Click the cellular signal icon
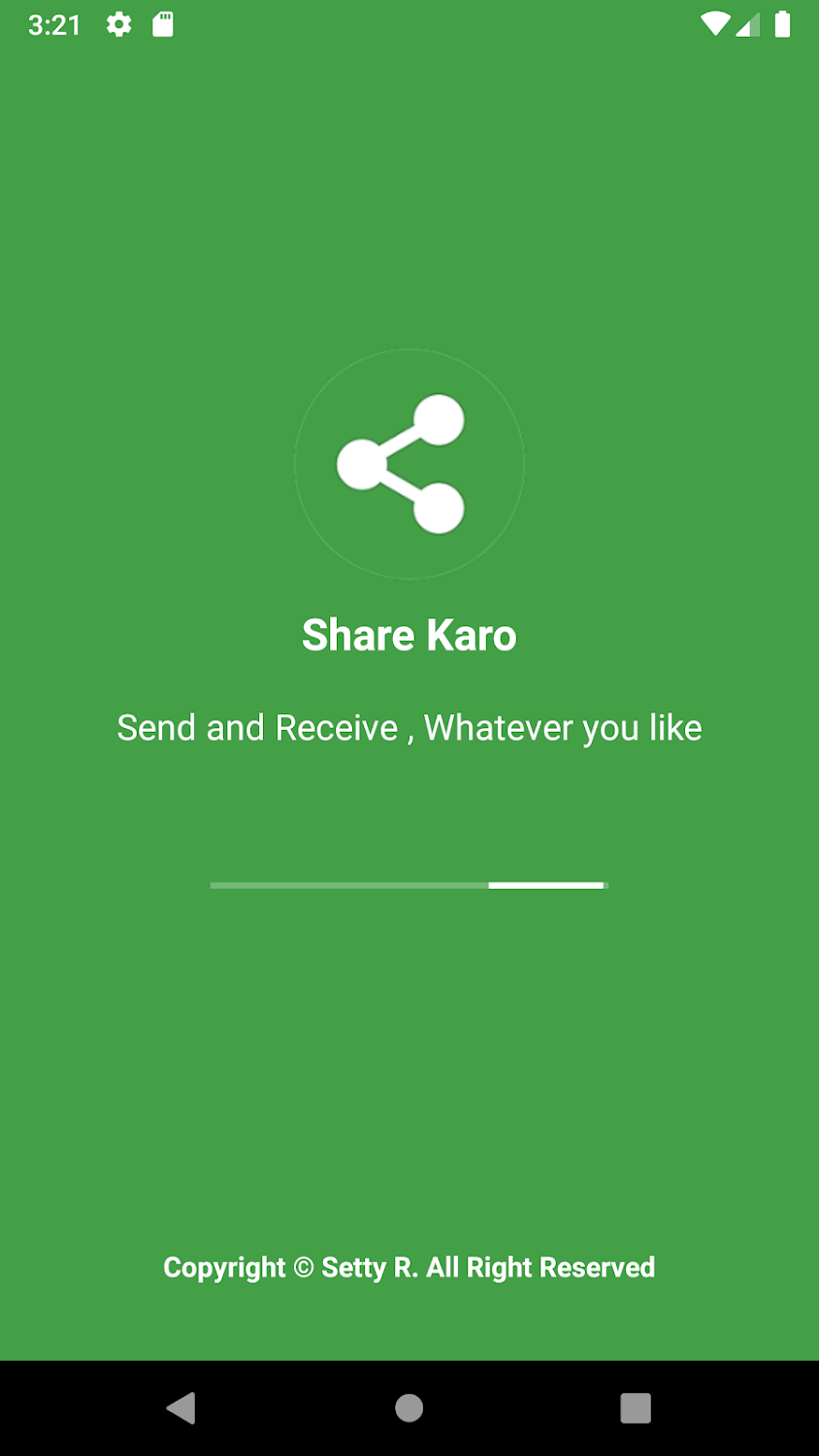 745,26
